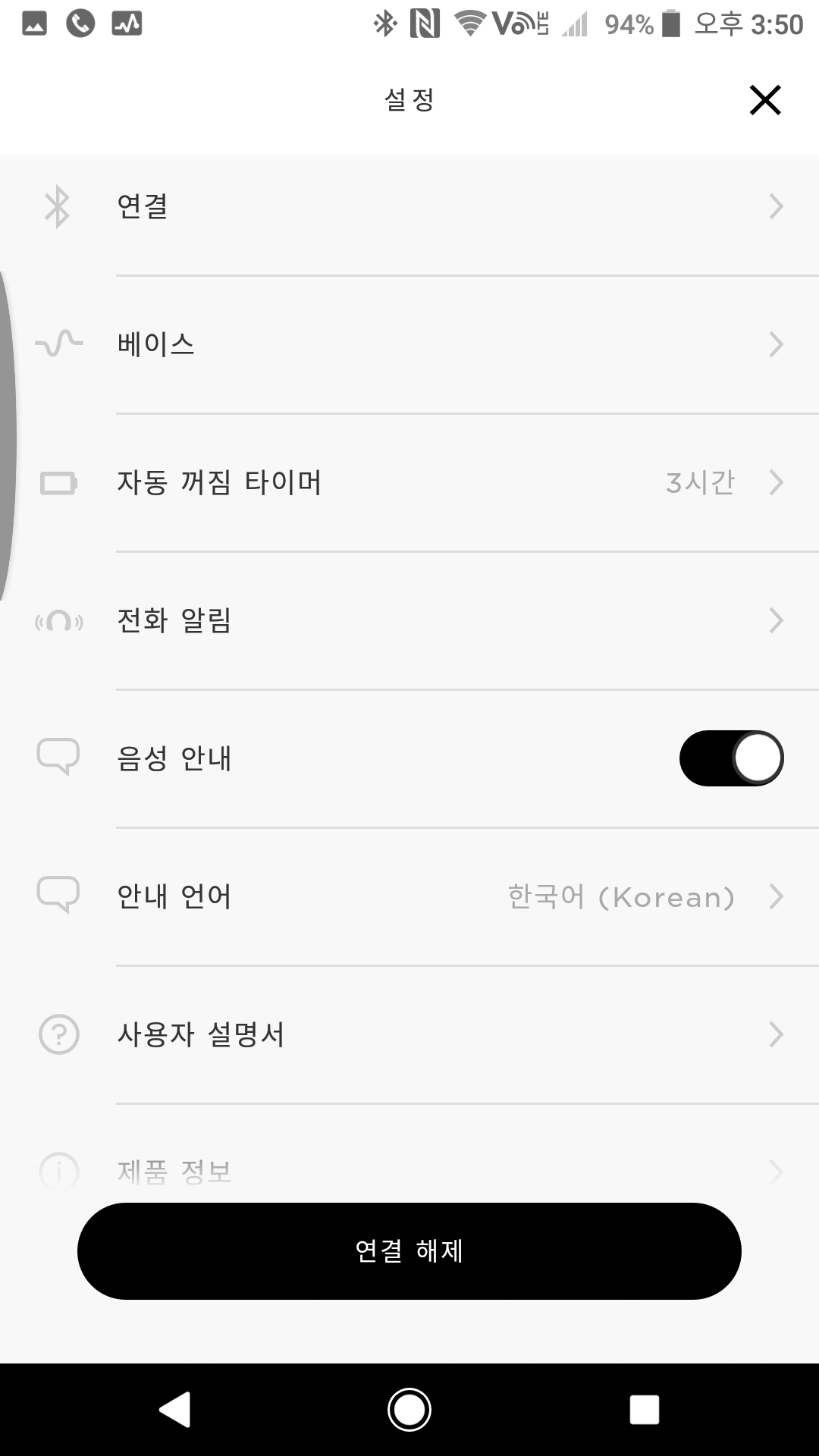Click the Wi-Fi icon in the status bar

[x=472, y=23]
